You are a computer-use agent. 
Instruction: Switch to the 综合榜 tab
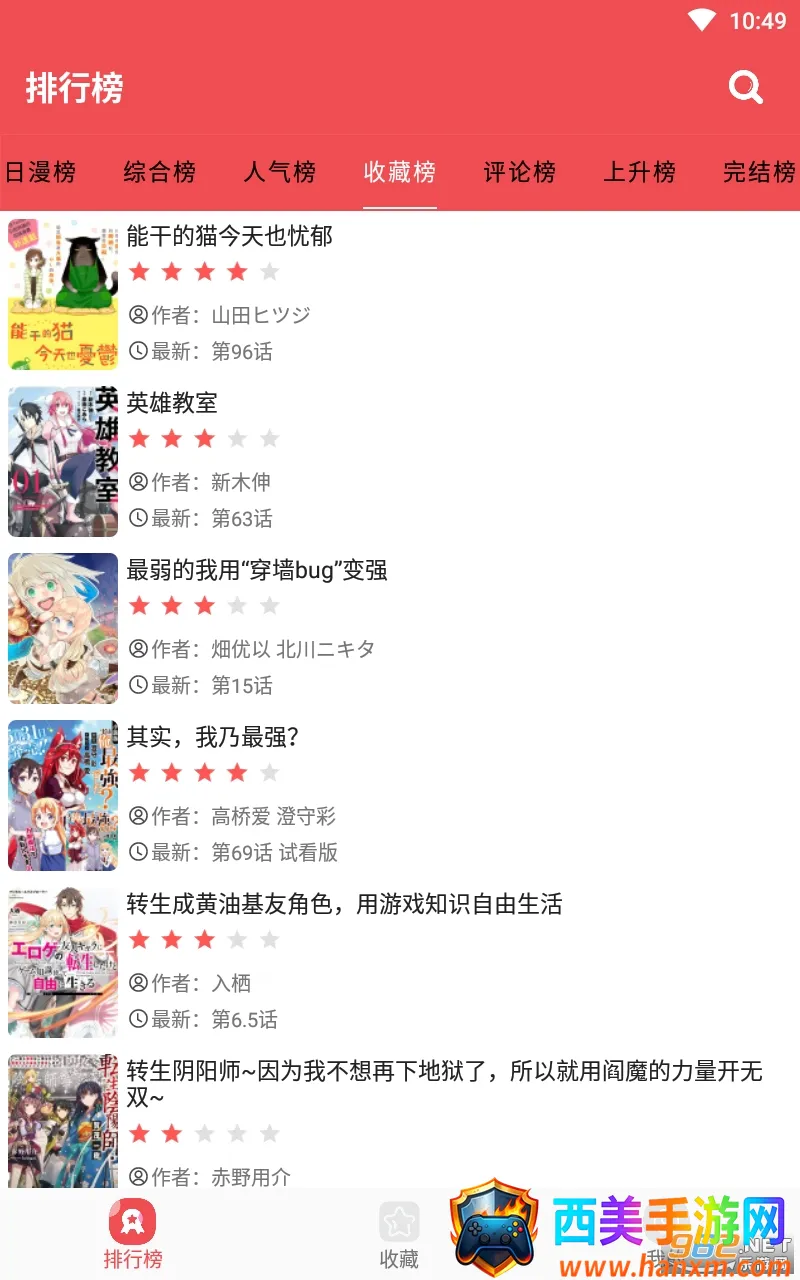click(160, 172)
